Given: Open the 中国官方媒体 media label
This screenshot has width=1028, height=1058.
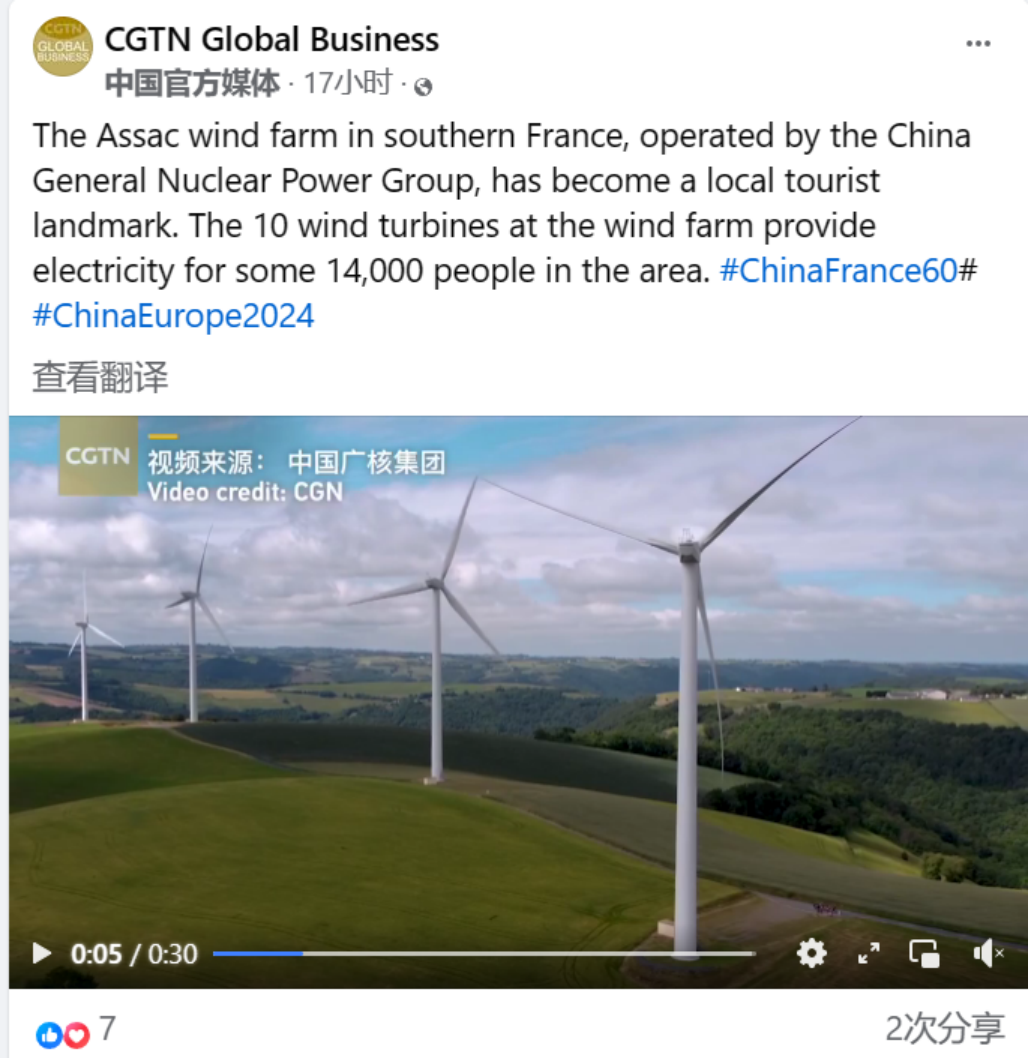Looking at the screenshot, I should pyautogui.click(x=192, y=84).
